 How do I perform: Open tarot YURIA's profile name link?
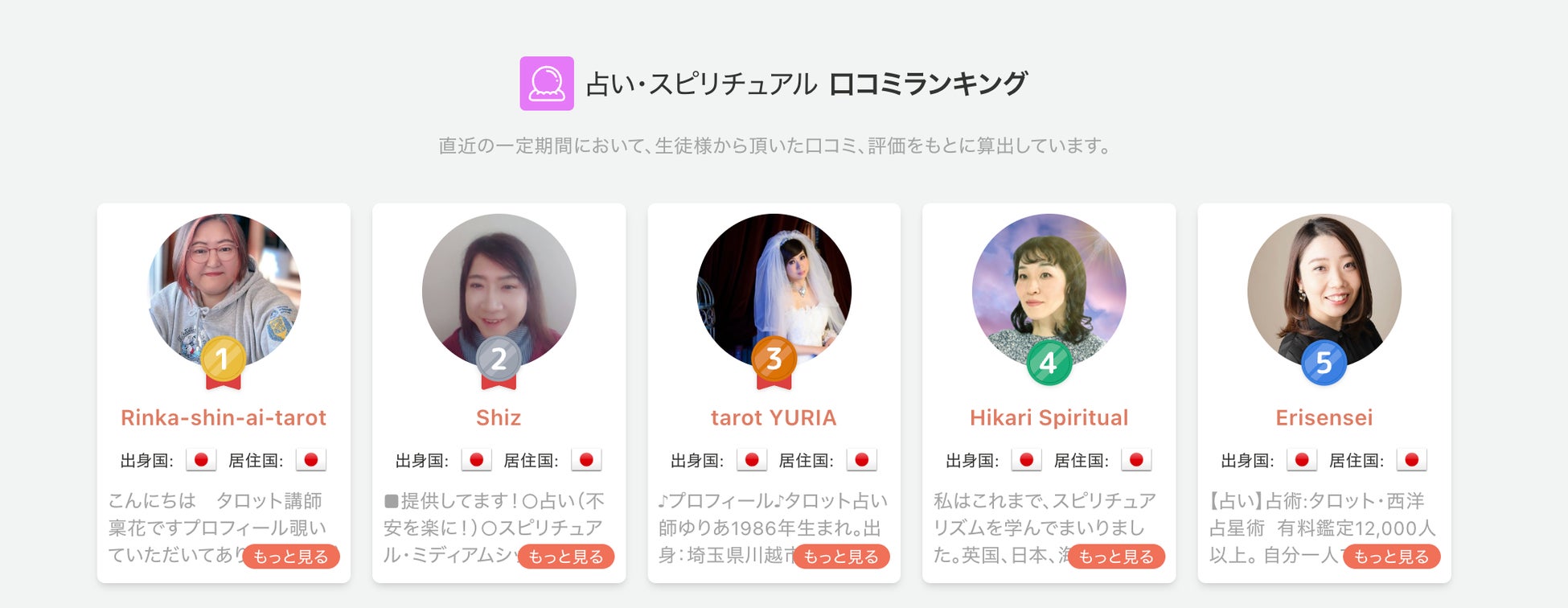[x=774, y=417]
